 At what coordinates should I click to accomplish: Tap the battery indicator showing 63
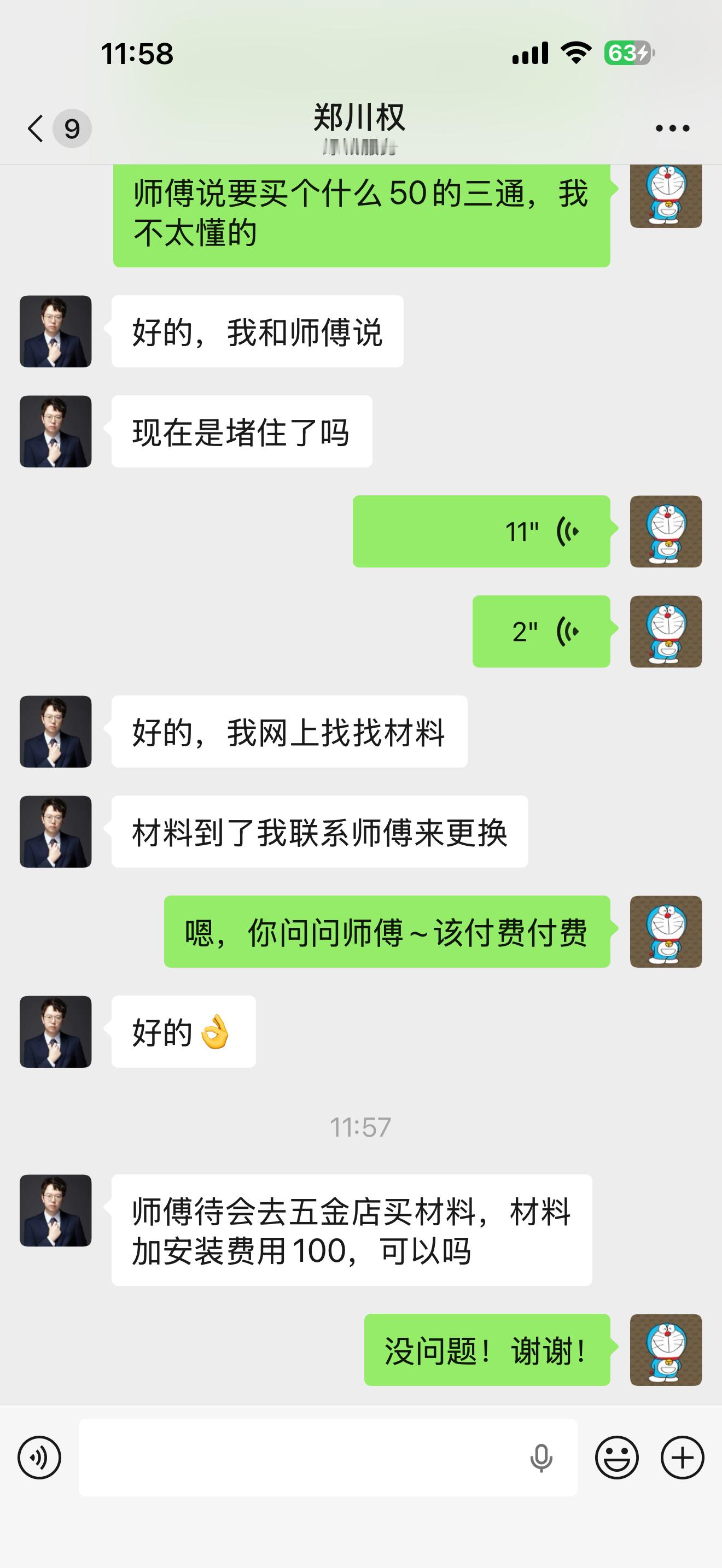628,54
